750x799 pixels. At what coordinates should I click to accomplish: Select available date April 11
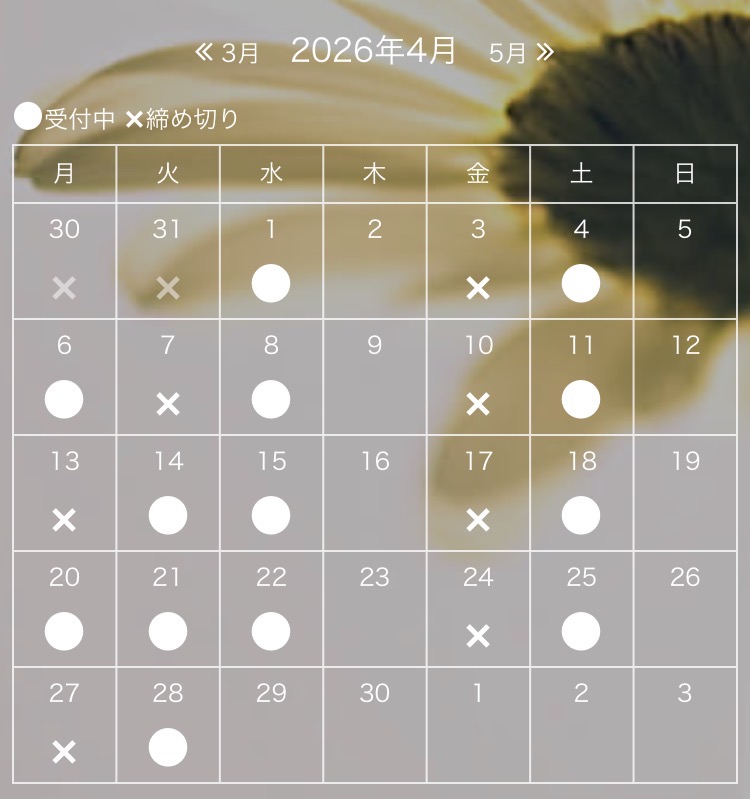pos(581,400)
